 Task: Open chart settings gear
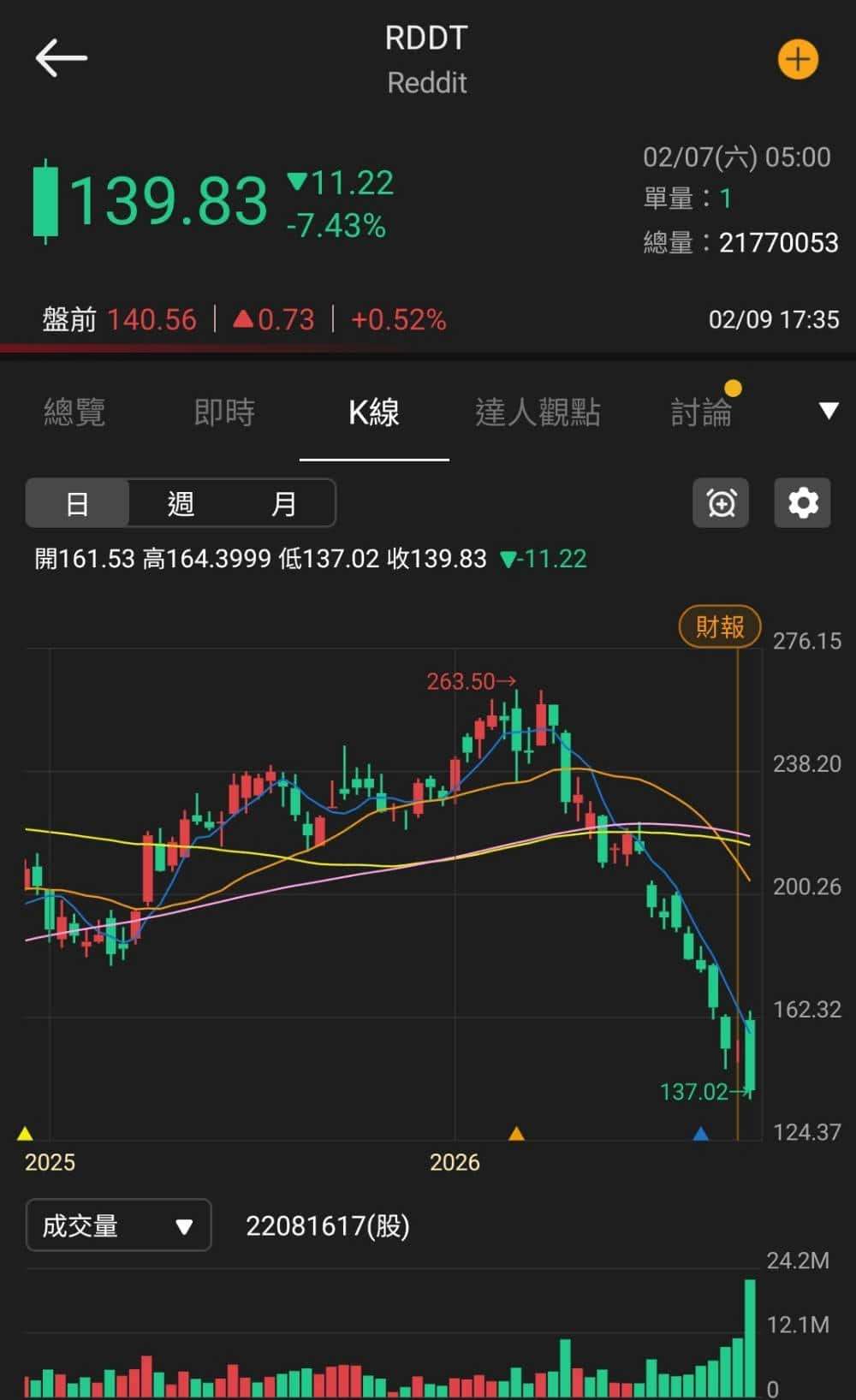click(802, 503)
